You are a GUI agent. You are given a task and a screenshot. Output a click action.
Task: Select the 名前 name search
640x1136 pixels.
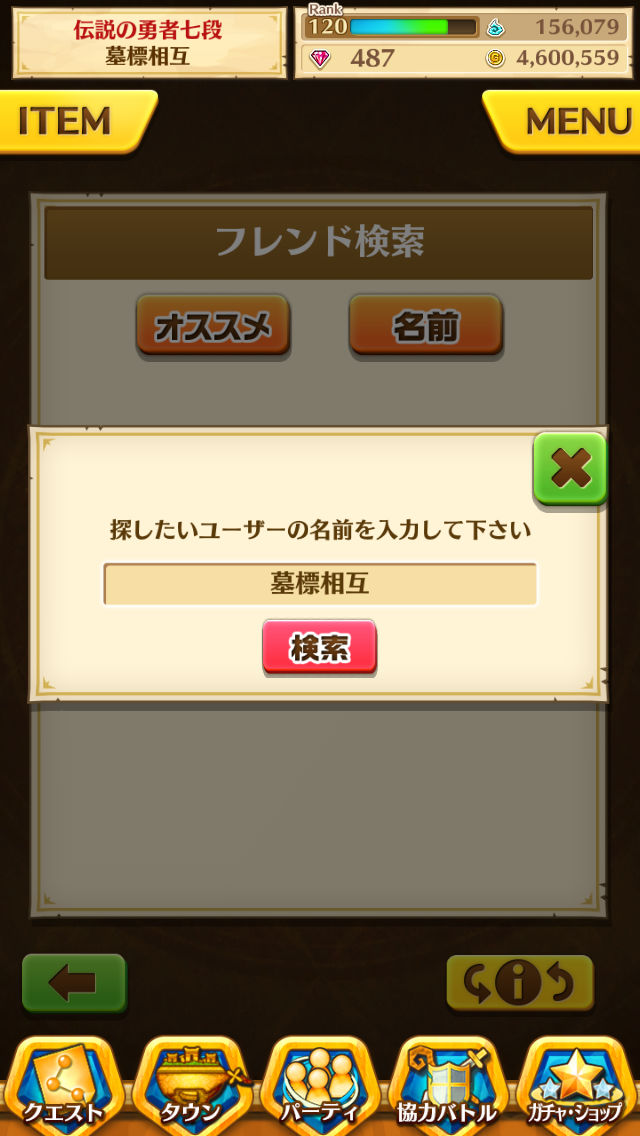pyautogui.click(x=425, y=325)
